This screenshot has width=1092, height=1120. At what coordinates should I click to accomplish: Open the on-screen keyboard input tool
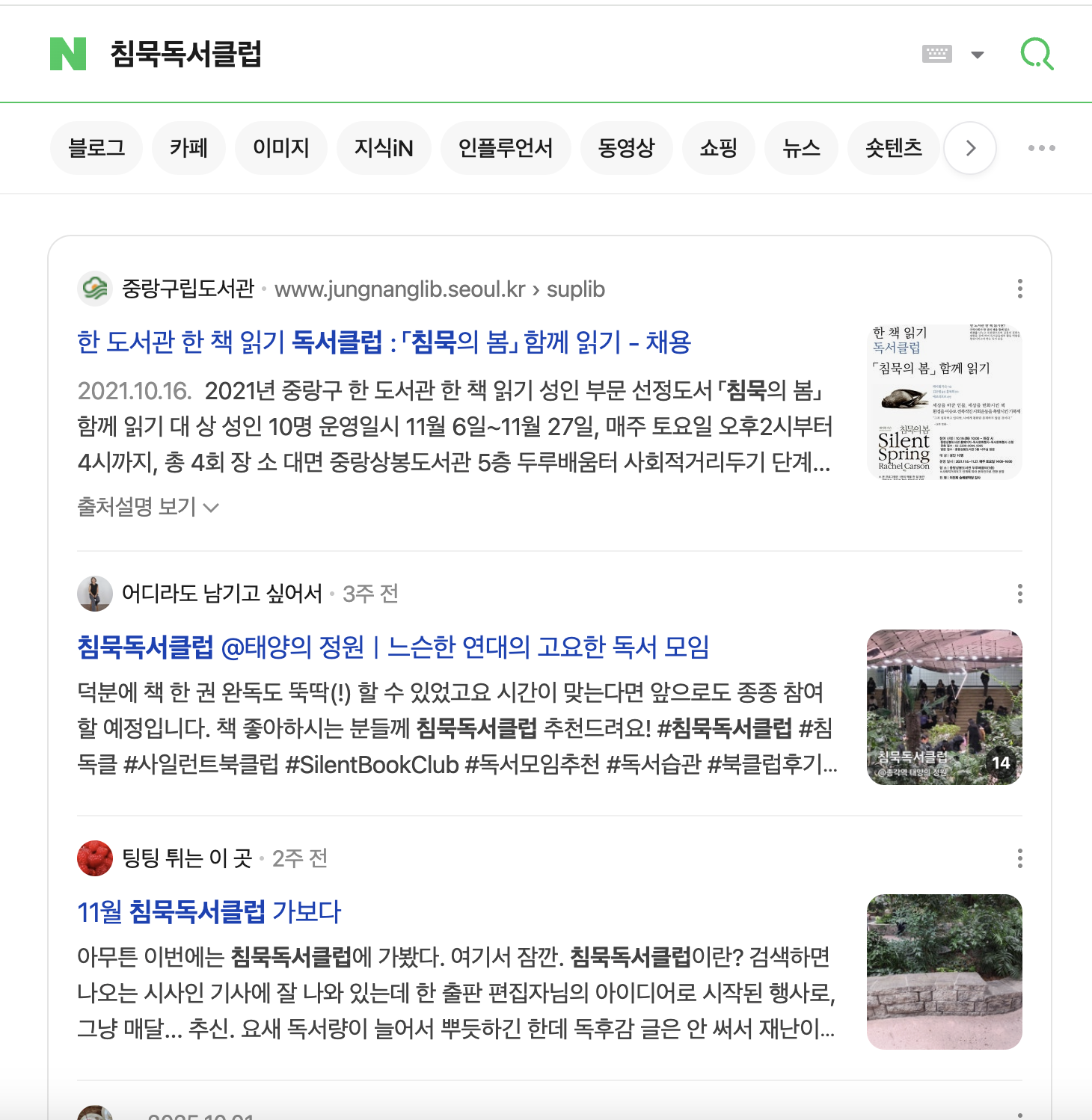click(936, 54)
